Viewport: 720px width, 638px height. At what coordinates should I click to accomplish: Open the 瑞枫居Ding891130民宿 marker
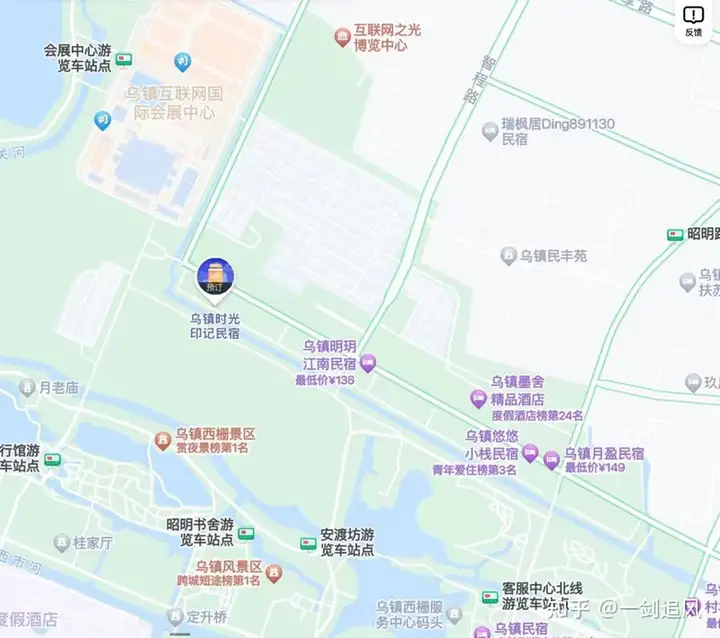click(490, 131)
